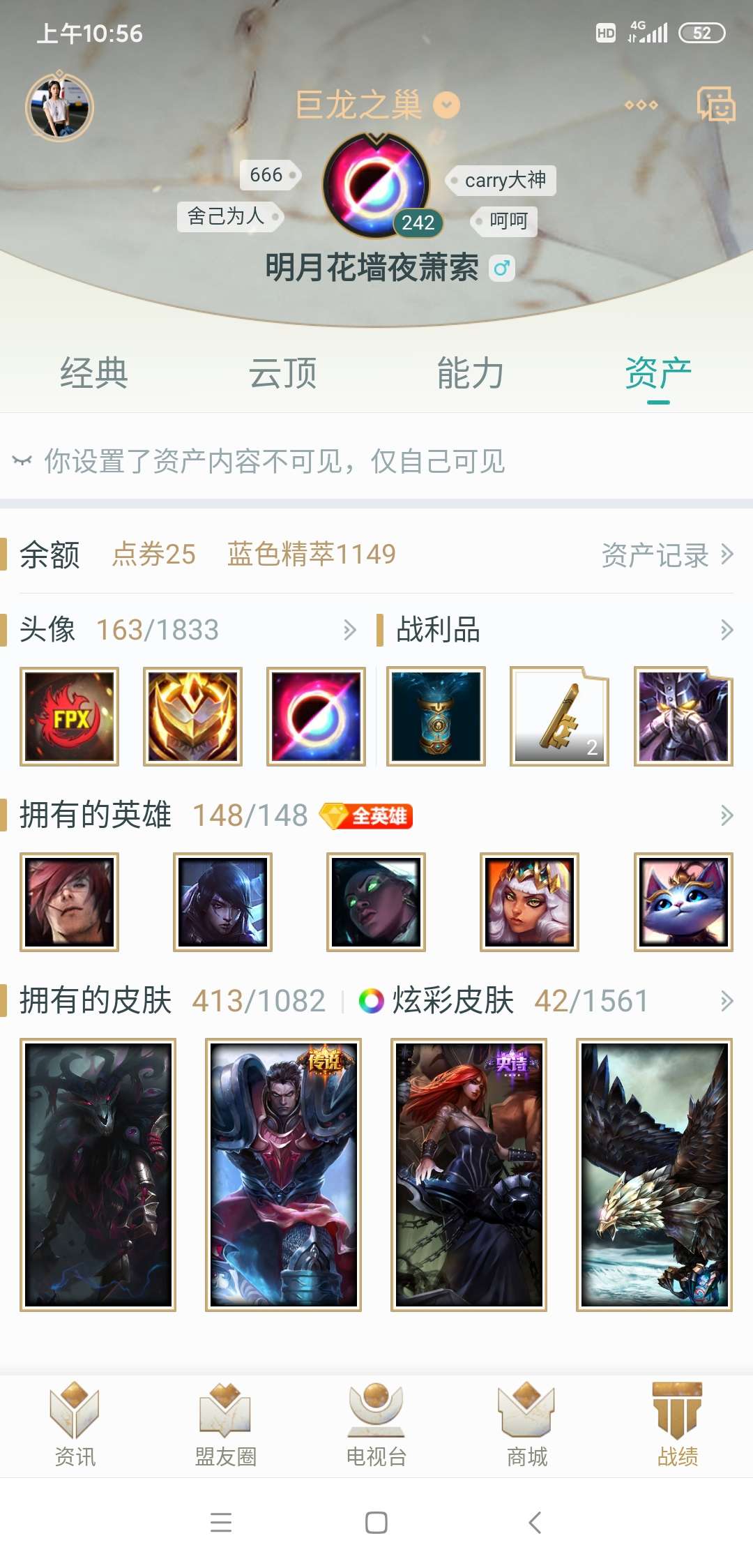The image size is (753, 1568).
Task: Switch to the 云顶 tab
Action: [282, 373]
